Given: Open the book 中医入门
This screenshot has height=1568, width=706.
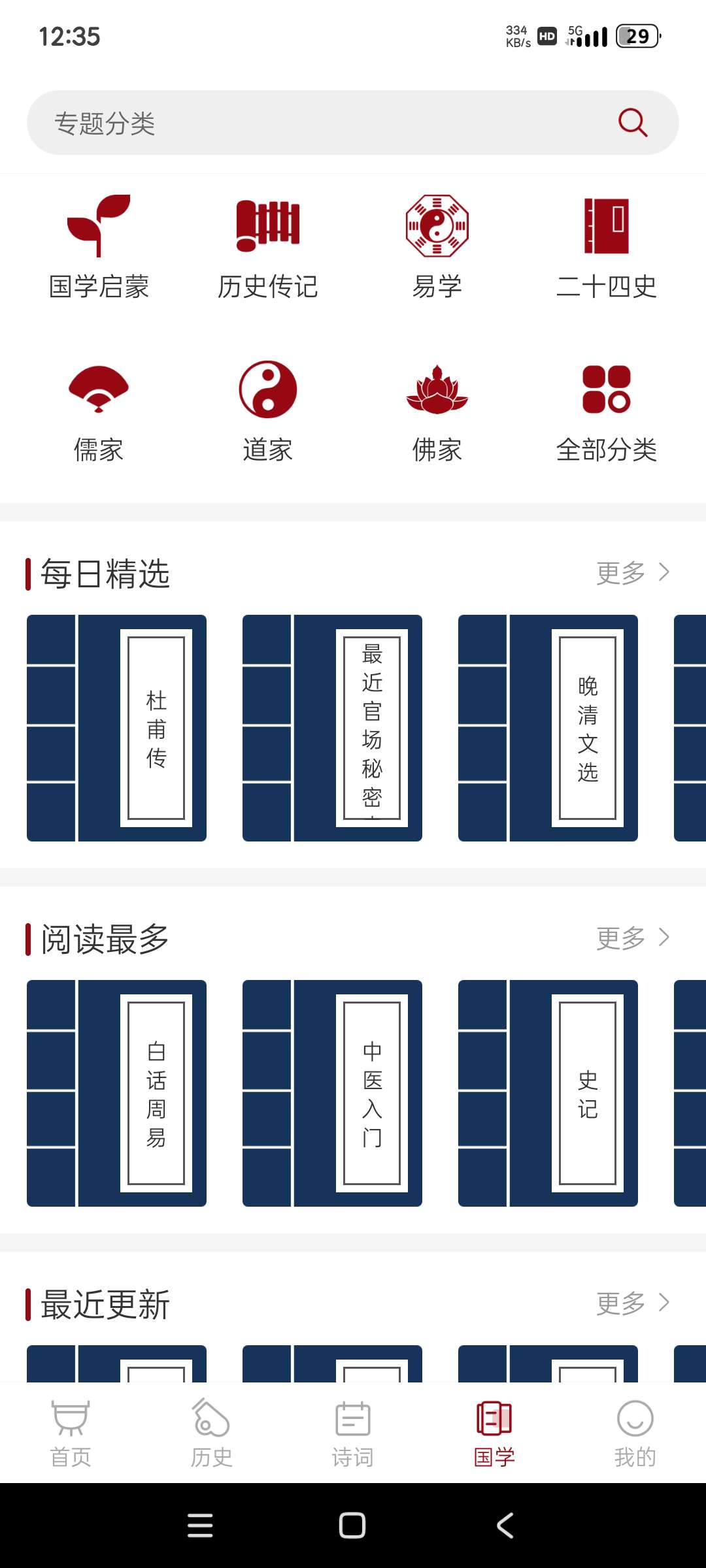Looking at the screenshot, I should point(332,1093).
